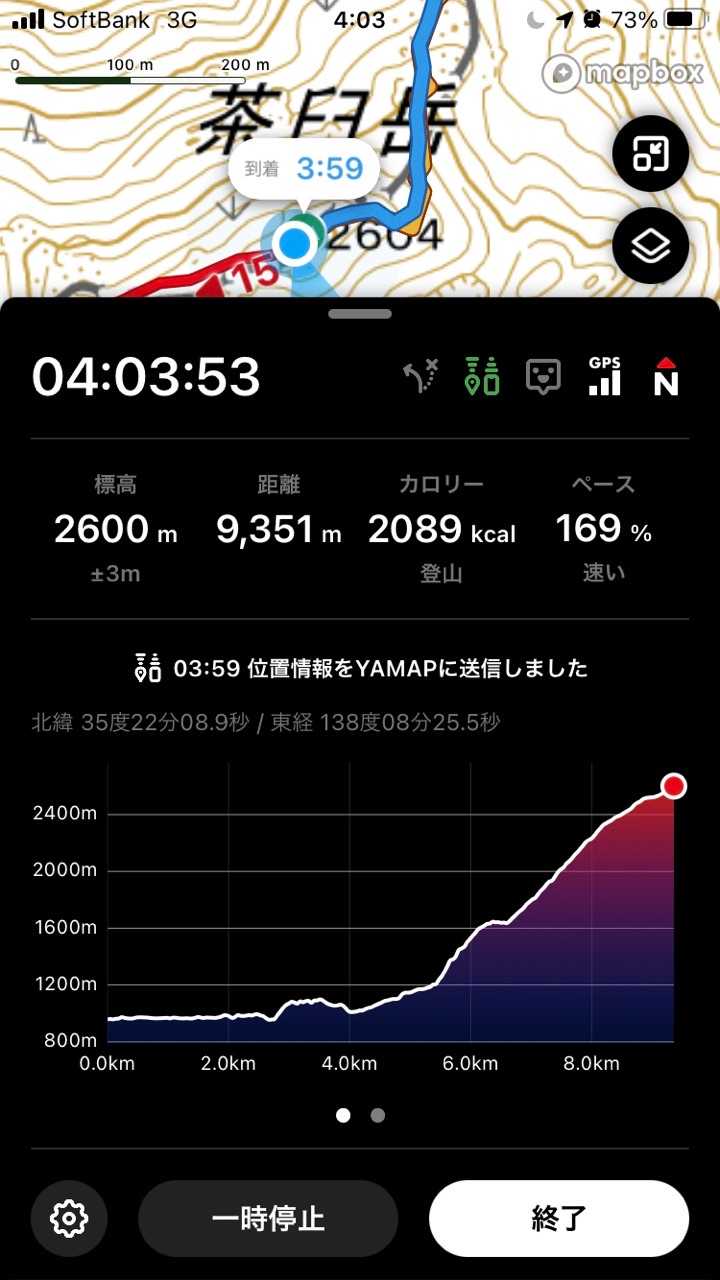The width and height of the screenshot is (720, 1280).
Task: Tap the north compass orientation icon
Action: click(x=666, y=376)
